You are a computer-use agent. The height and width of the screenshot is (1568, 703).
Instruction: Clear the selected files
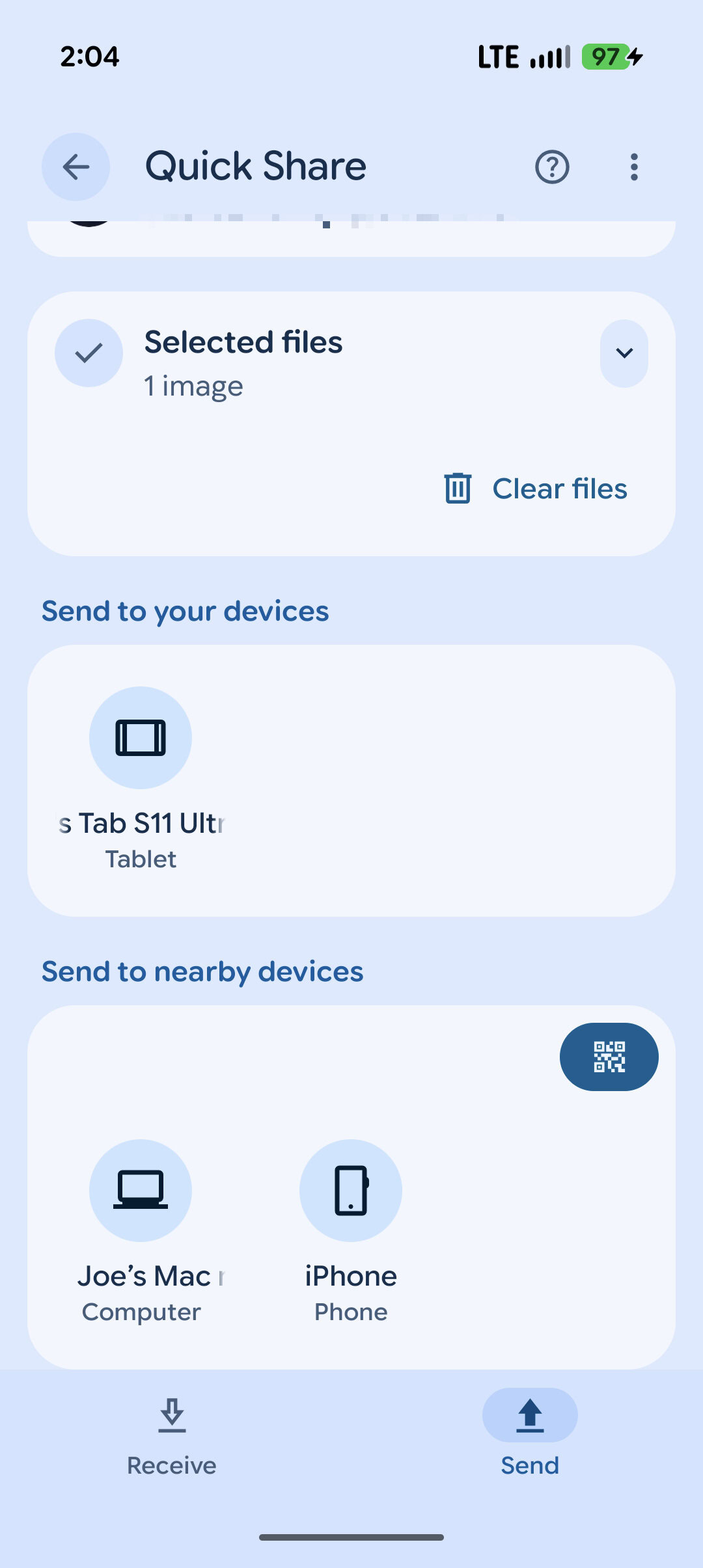click(536, 489)
